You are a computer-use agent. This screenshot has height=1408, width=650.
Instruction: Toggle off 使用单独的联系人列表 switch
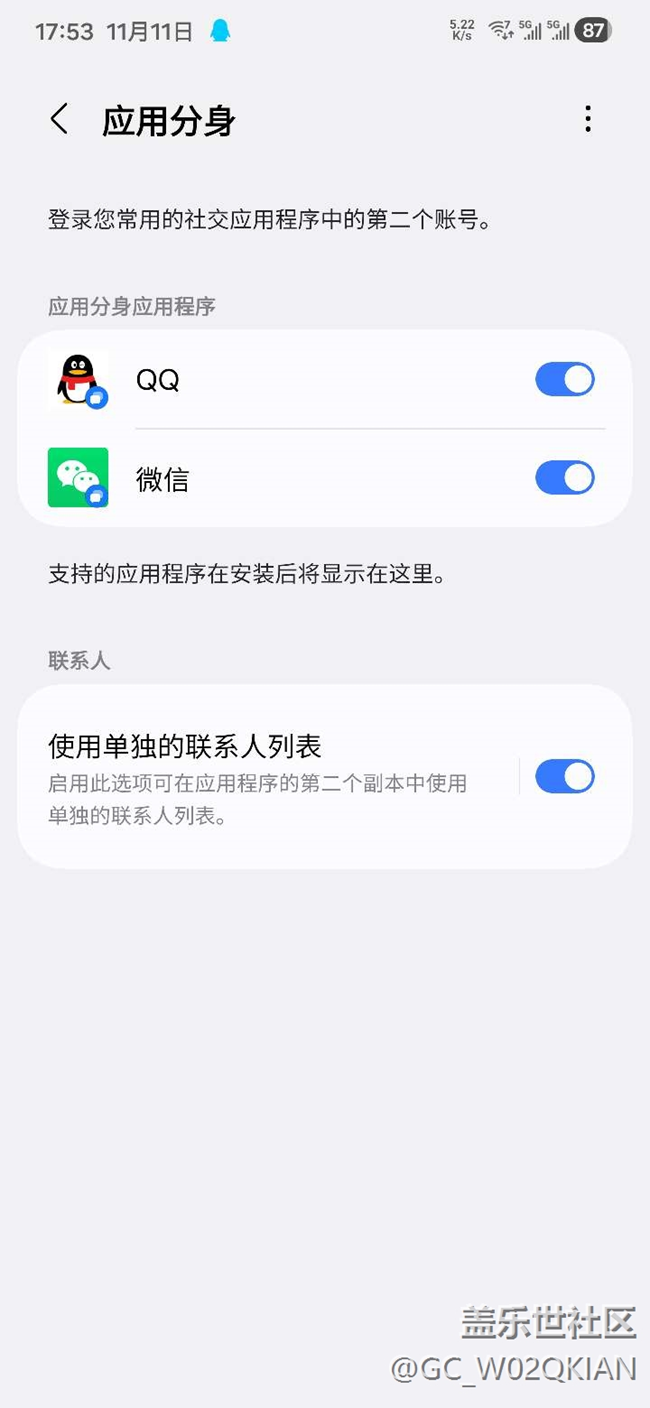tap(565, 776)
